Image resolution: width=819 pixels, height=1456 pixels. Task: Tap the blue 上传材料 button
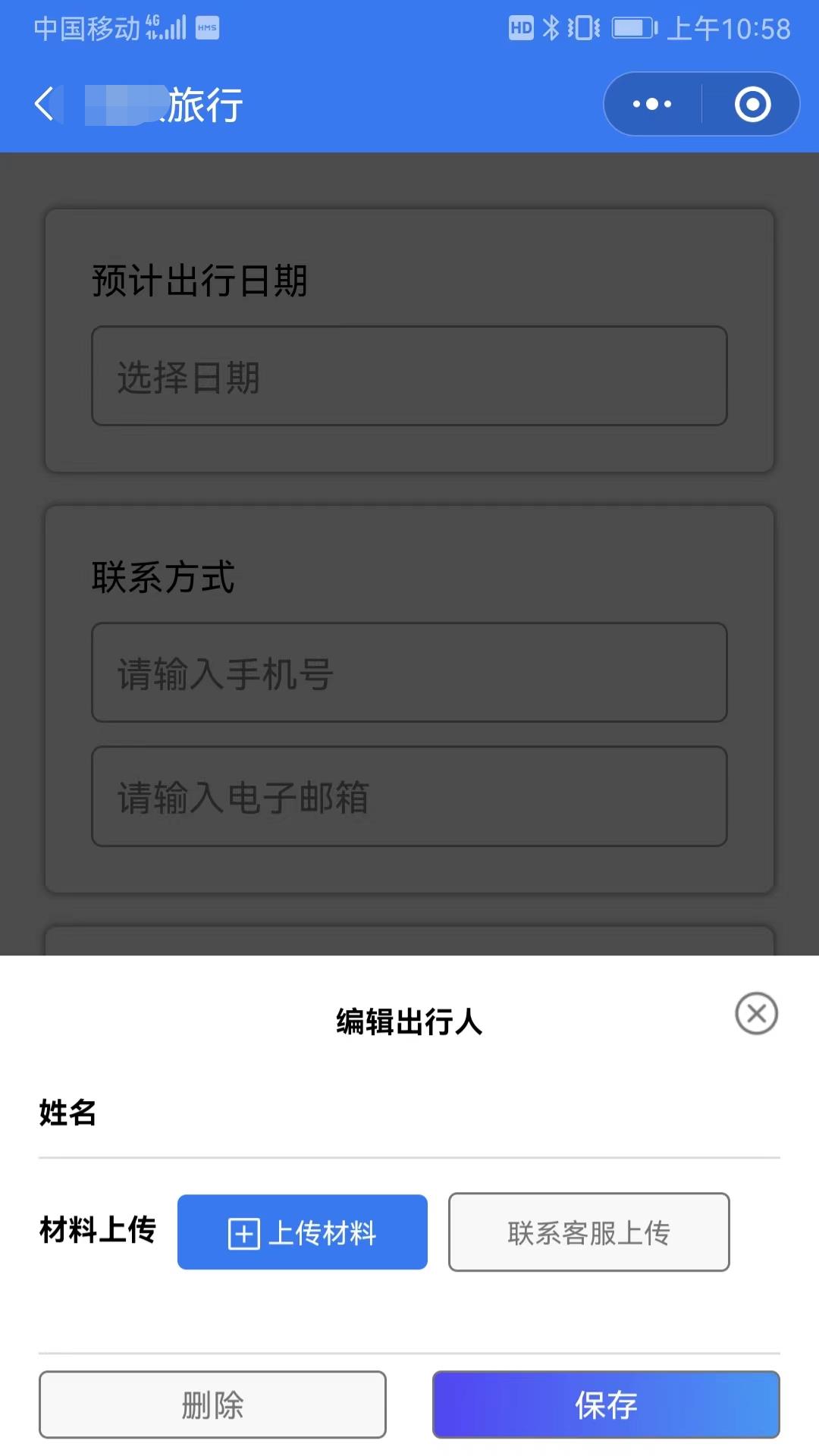[x=303, y=1232]
